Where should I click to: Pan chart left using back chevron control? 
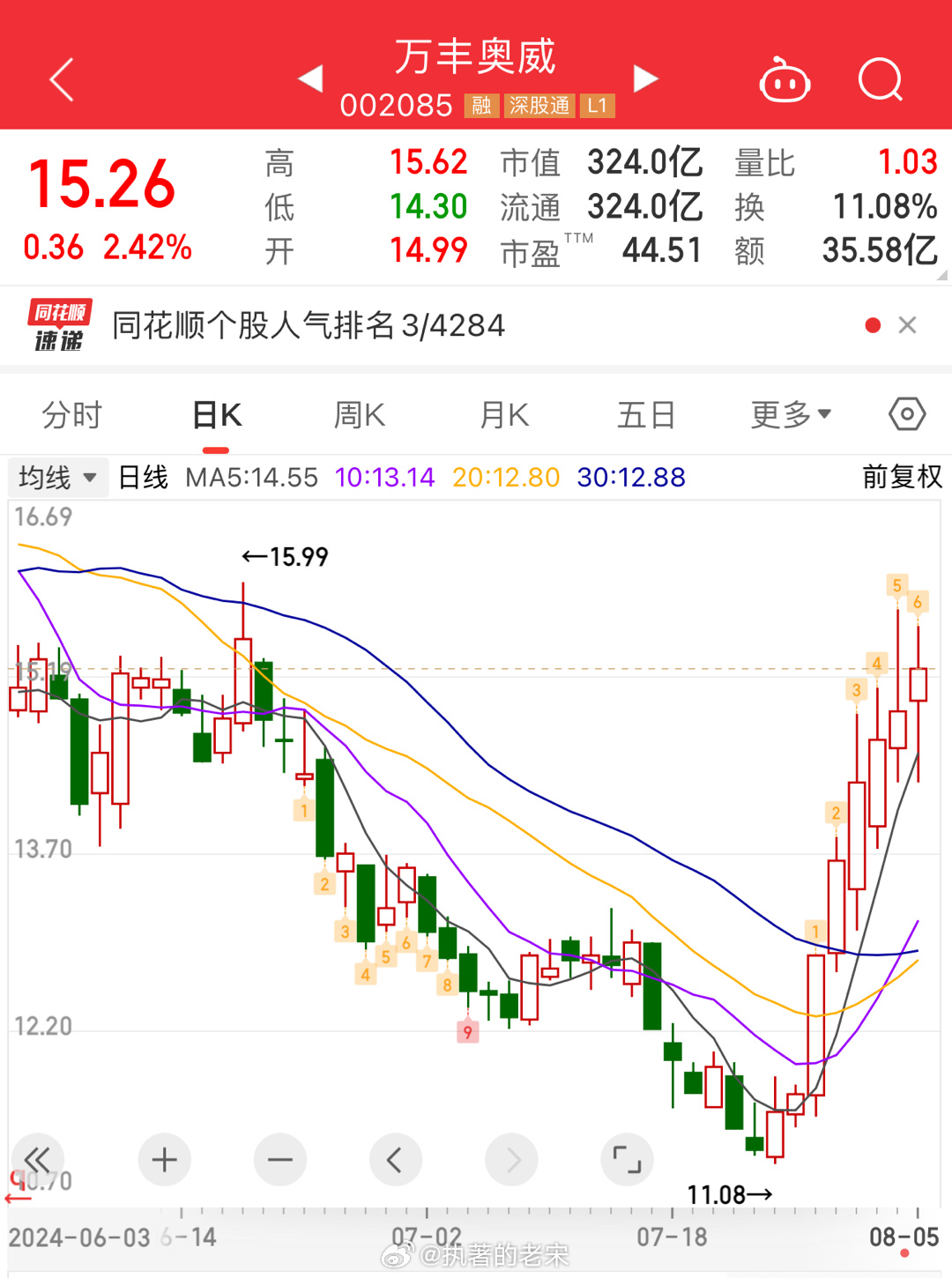[396, 1160]
